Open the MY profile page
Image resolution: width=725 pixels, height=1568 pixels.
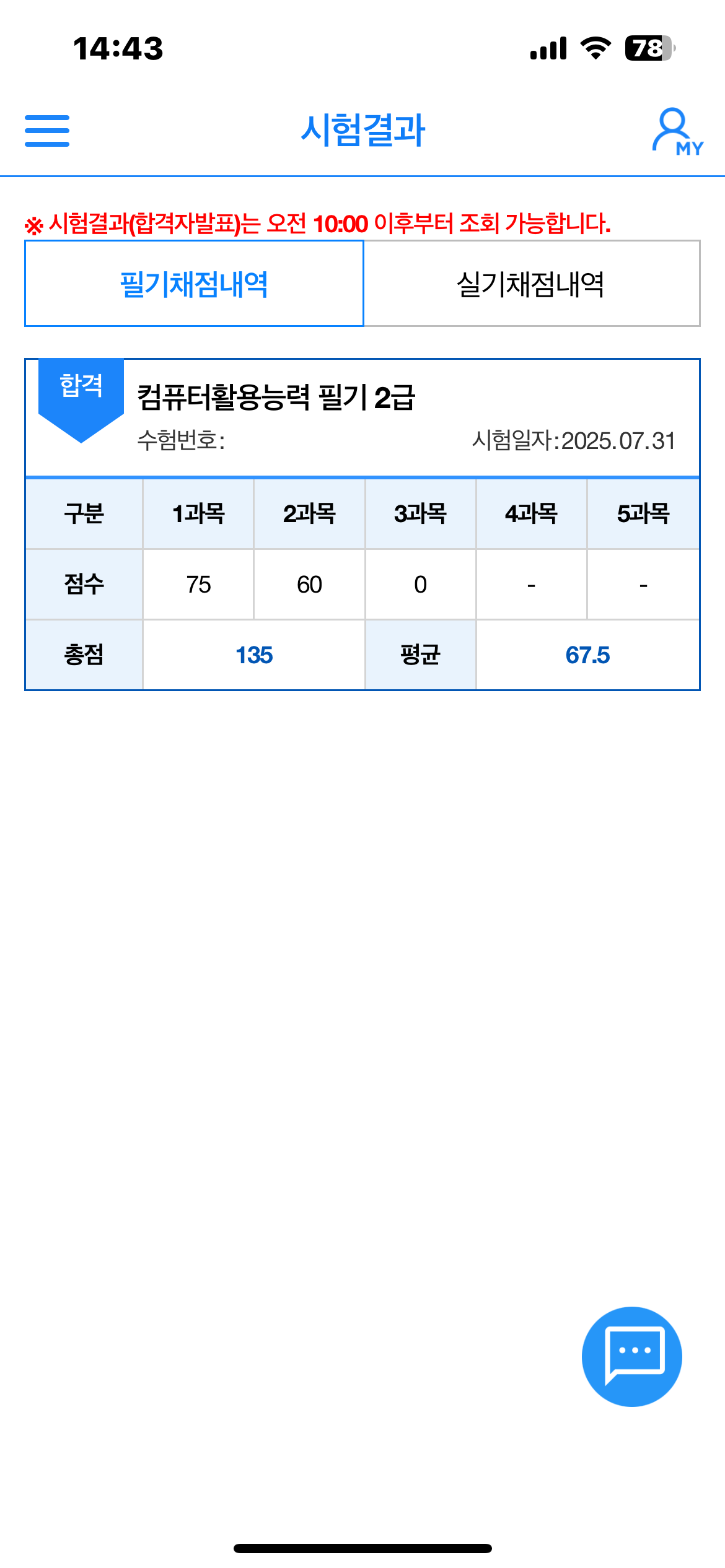(x=677, y=131)
